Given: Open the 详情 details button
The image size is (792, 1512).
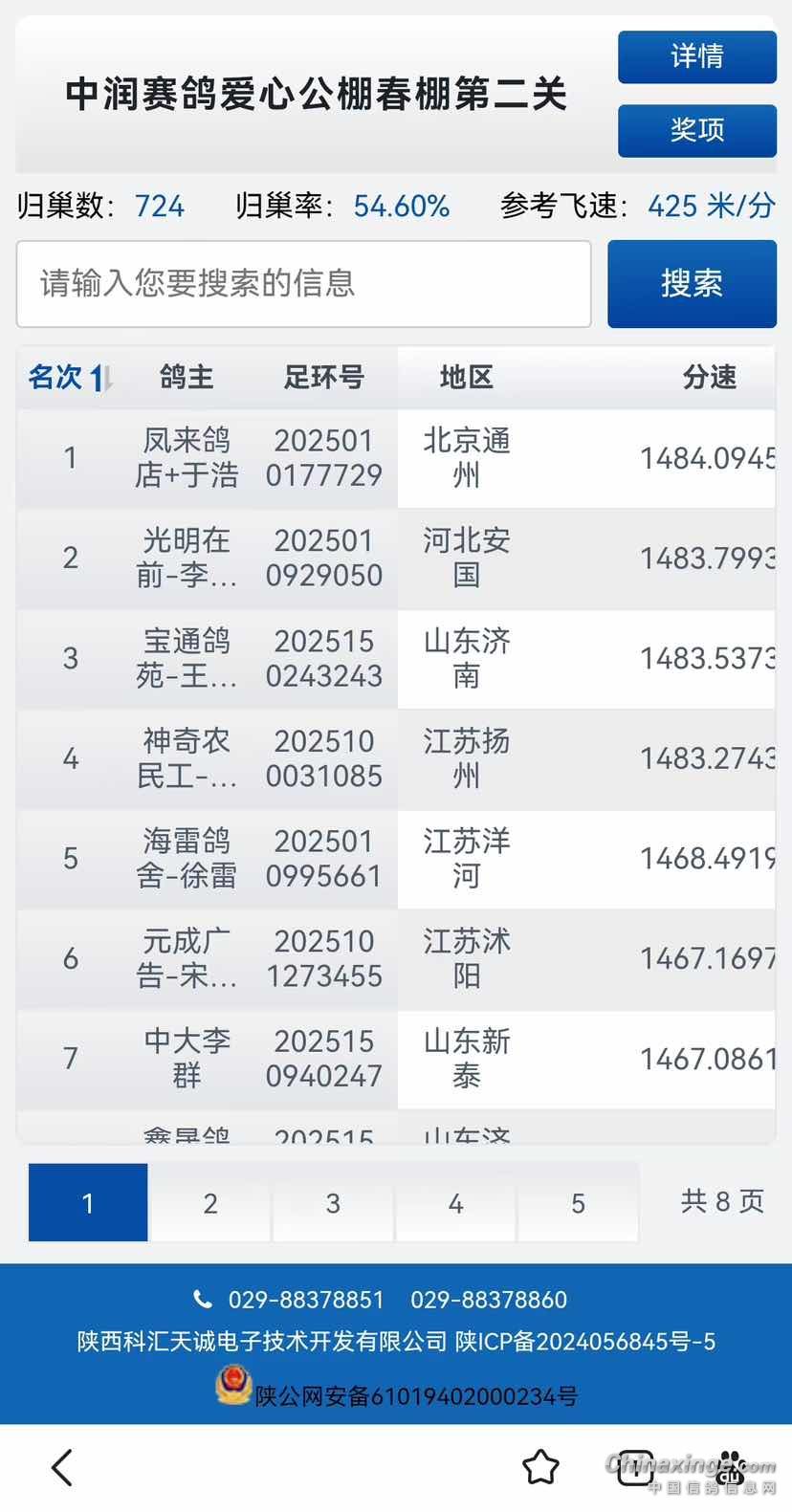Looking at the screenshot, I should tap(696, 57).
